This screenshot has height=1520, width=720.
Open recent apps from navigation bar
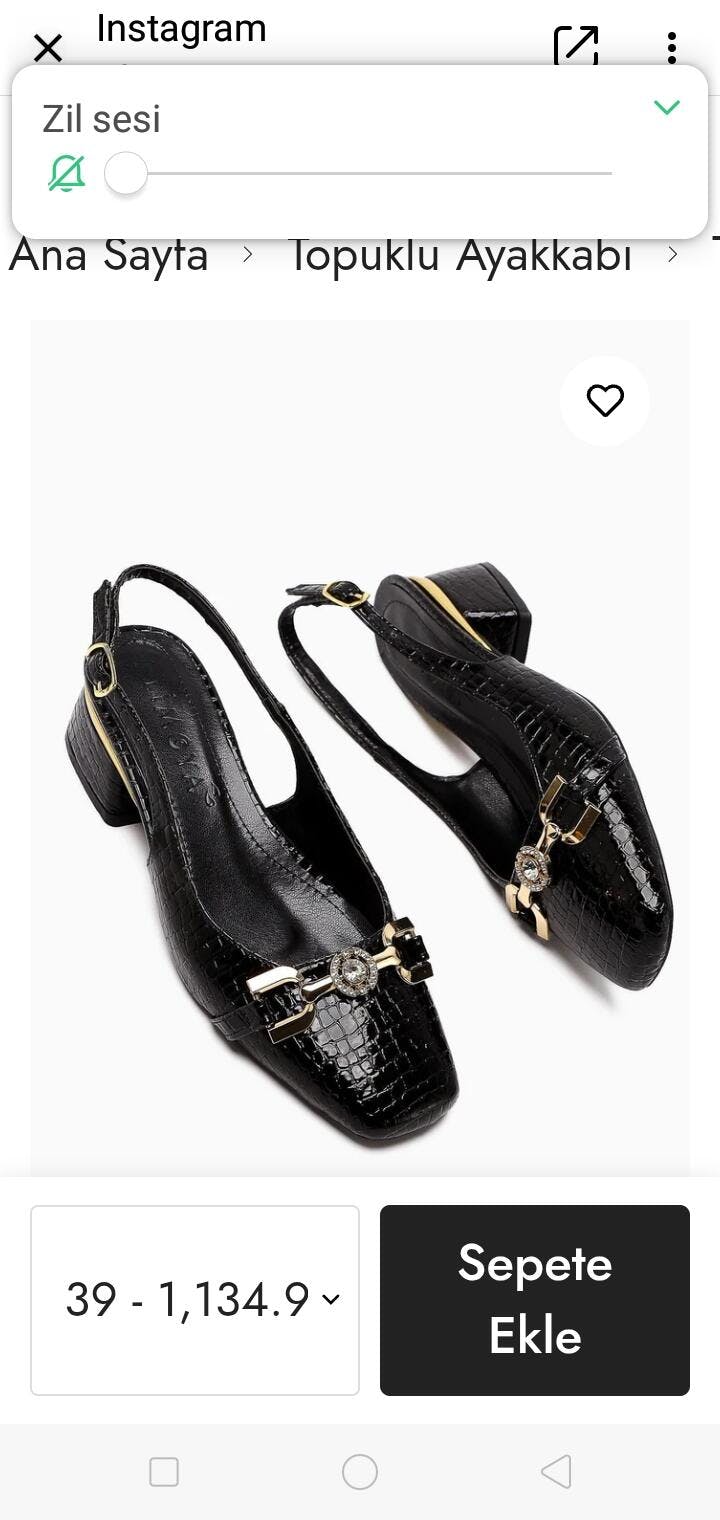(164, 1472)
